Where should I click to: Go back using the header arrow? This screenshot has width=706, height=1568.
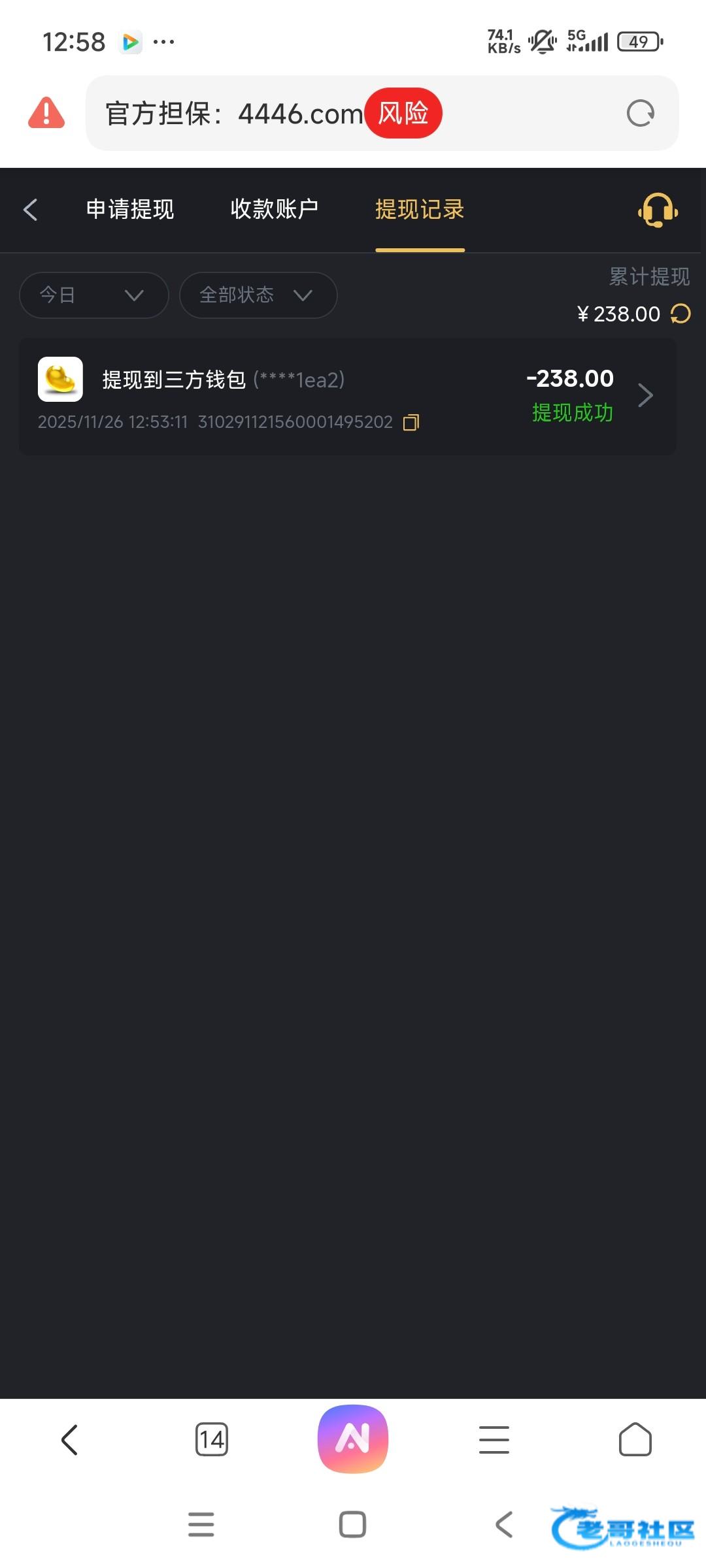point(30,210)
